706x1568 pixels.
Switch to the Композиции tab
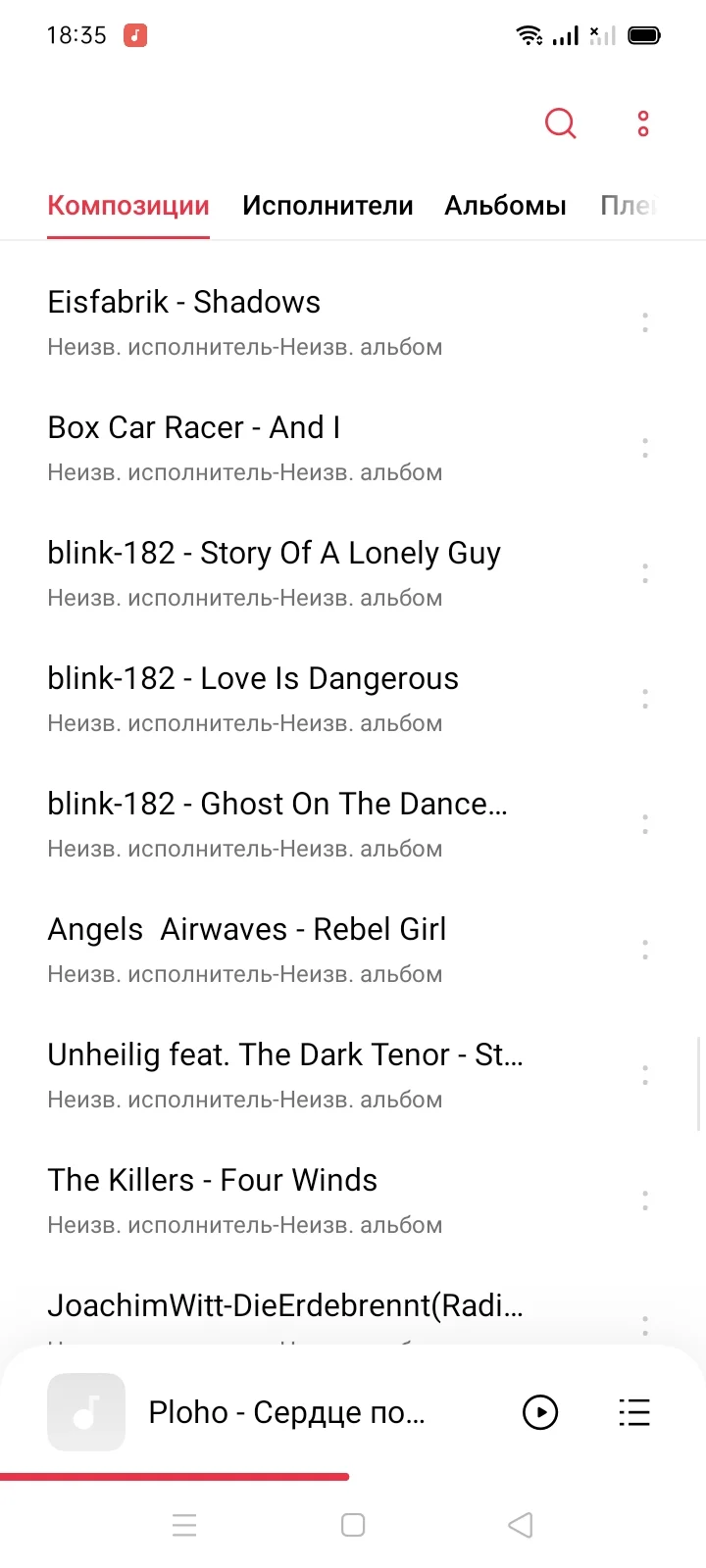pos(128,206)
